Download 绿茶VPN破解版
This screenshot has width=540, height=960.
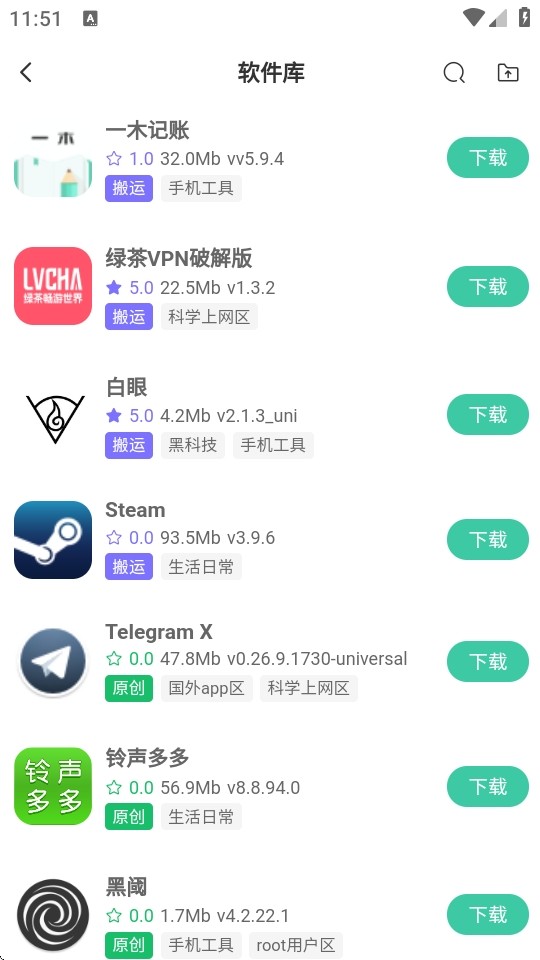click(x=487, y=287)
